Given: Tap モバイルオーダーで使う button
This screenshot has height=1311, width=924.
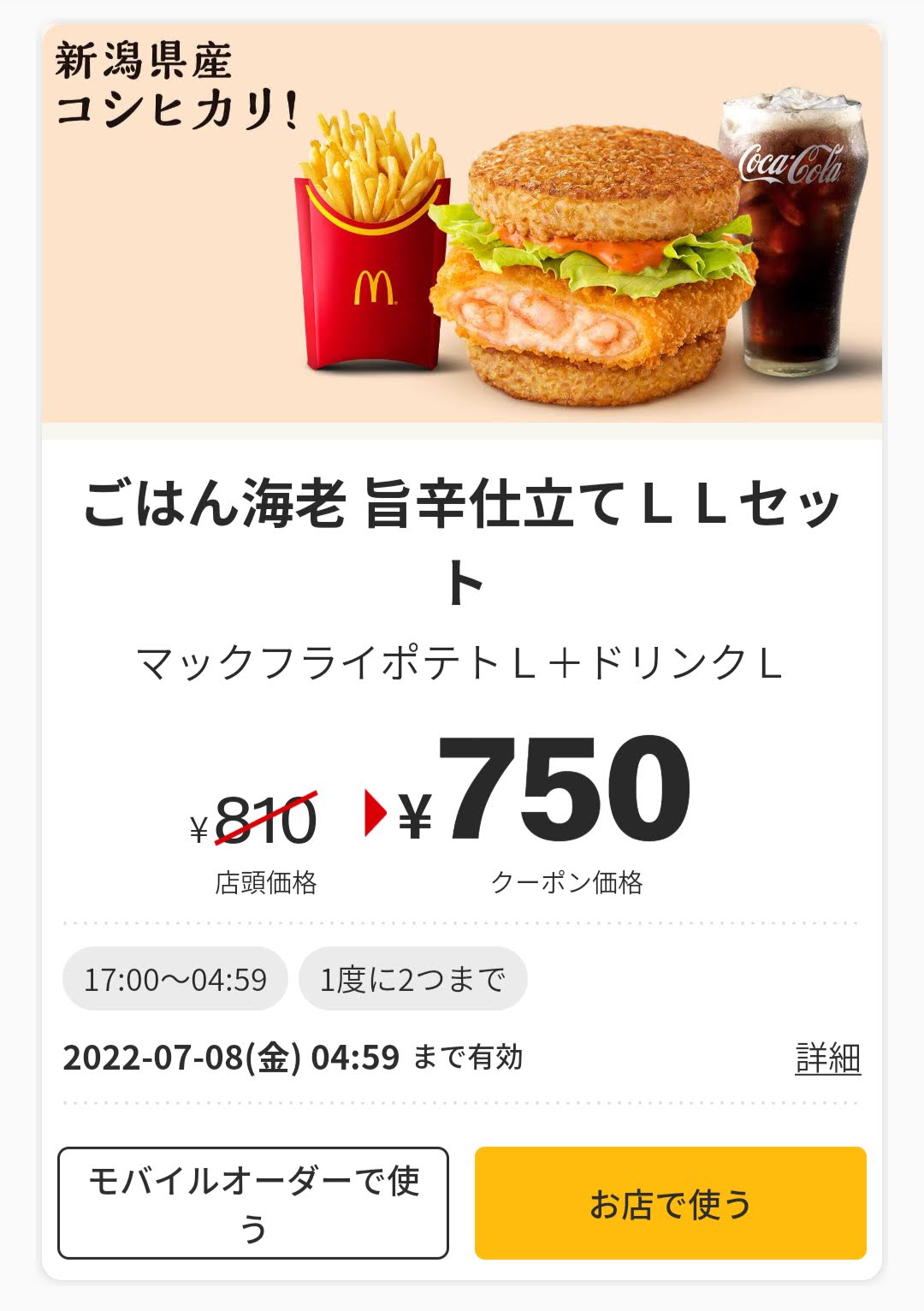Looking at the screenshot, I should (253, 1203).
